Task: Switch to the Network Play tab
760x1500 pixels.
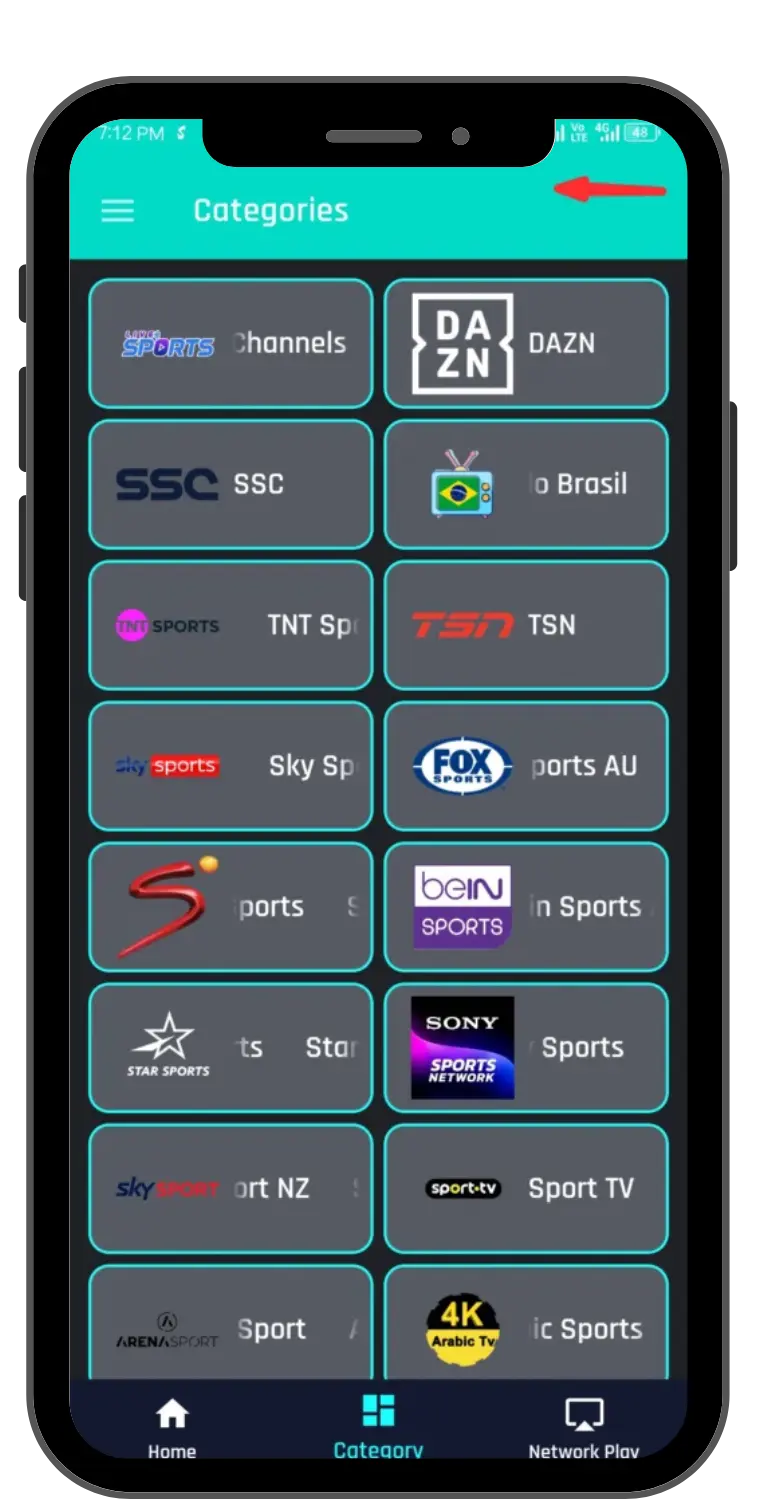Action: [582, 1424]
